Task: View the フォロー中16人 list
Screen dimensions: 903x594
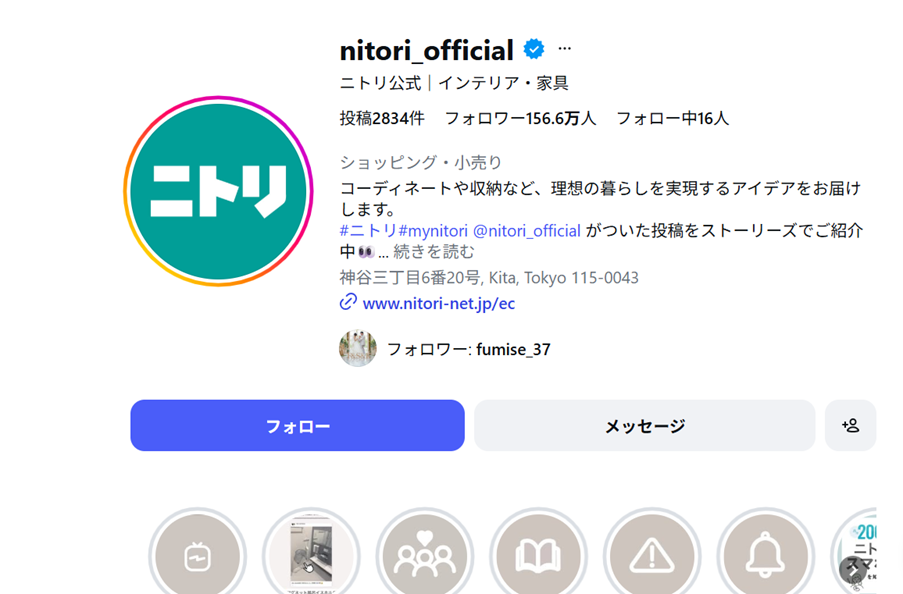Action: click(x=672, y=118)
